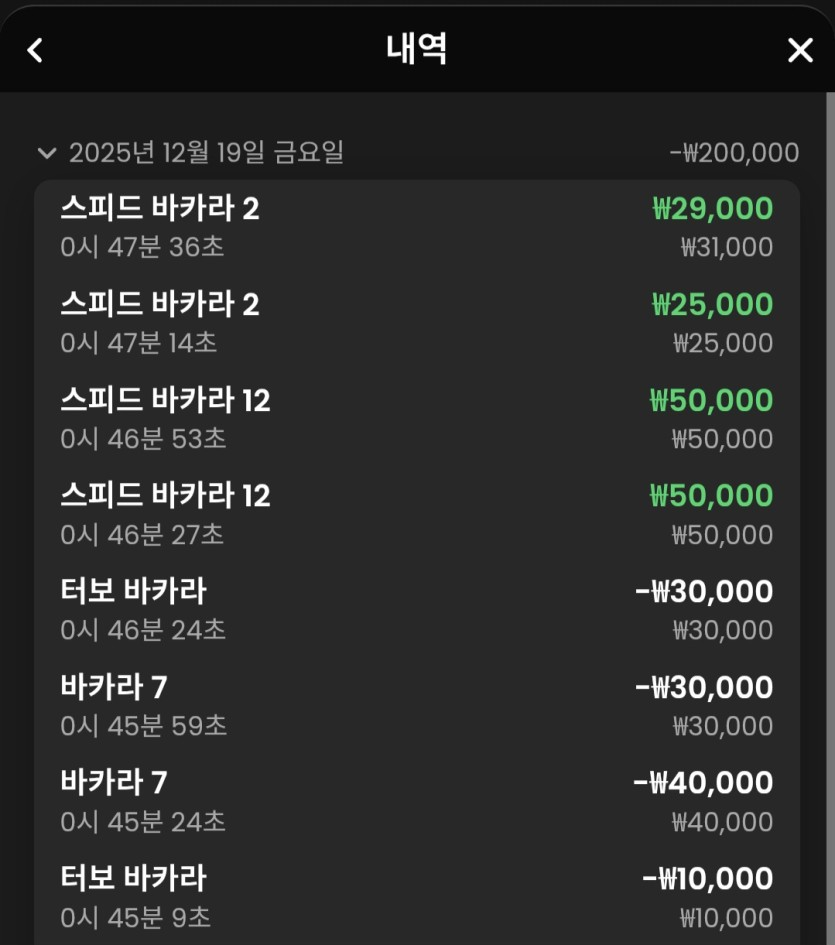Open 스피드 바카라 12 entry at 0시 46분 53초
The image size is (835, 945).
pos(416,419)
